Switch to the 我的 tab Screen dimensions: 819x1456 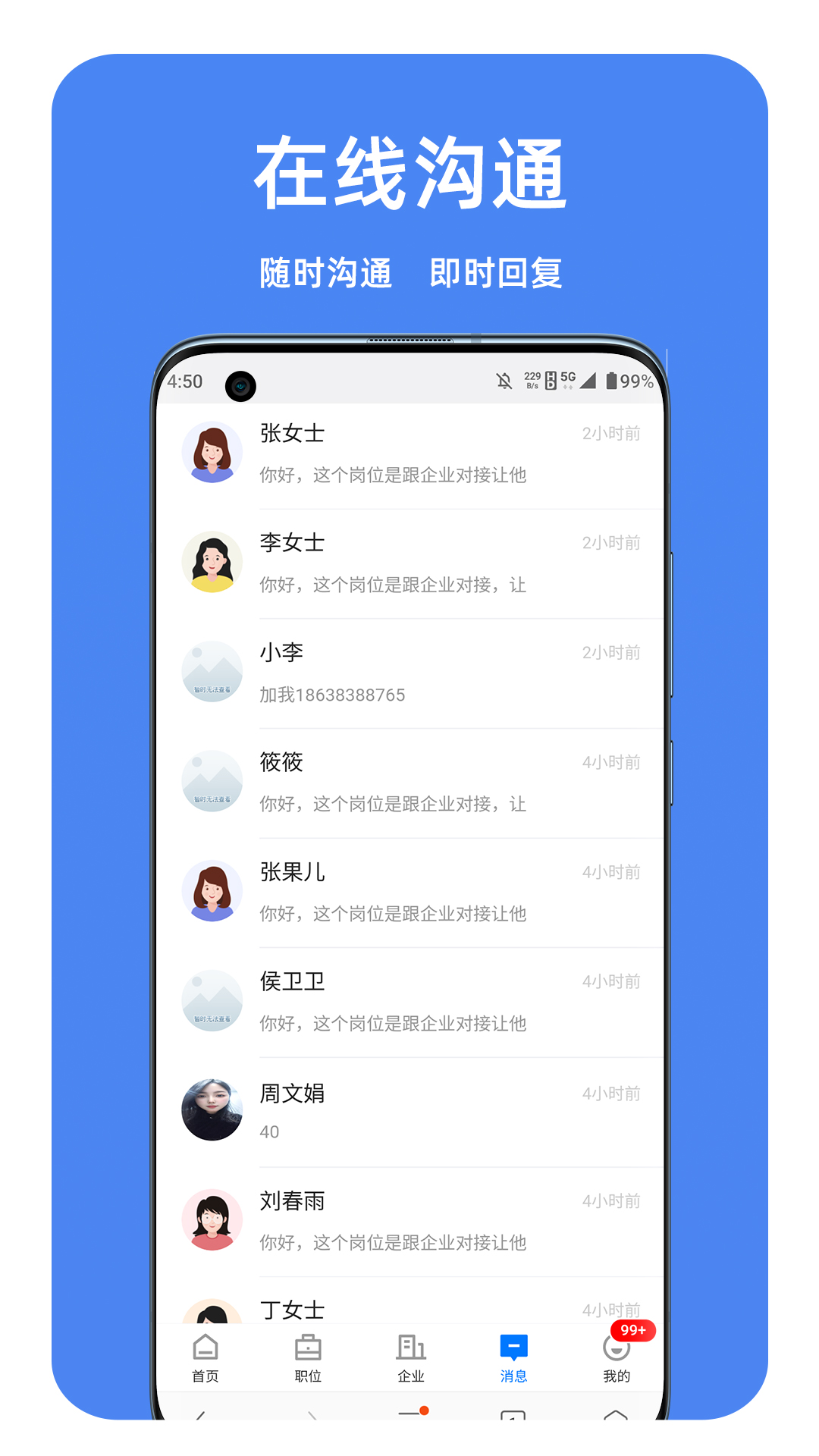coord(615,1357)
